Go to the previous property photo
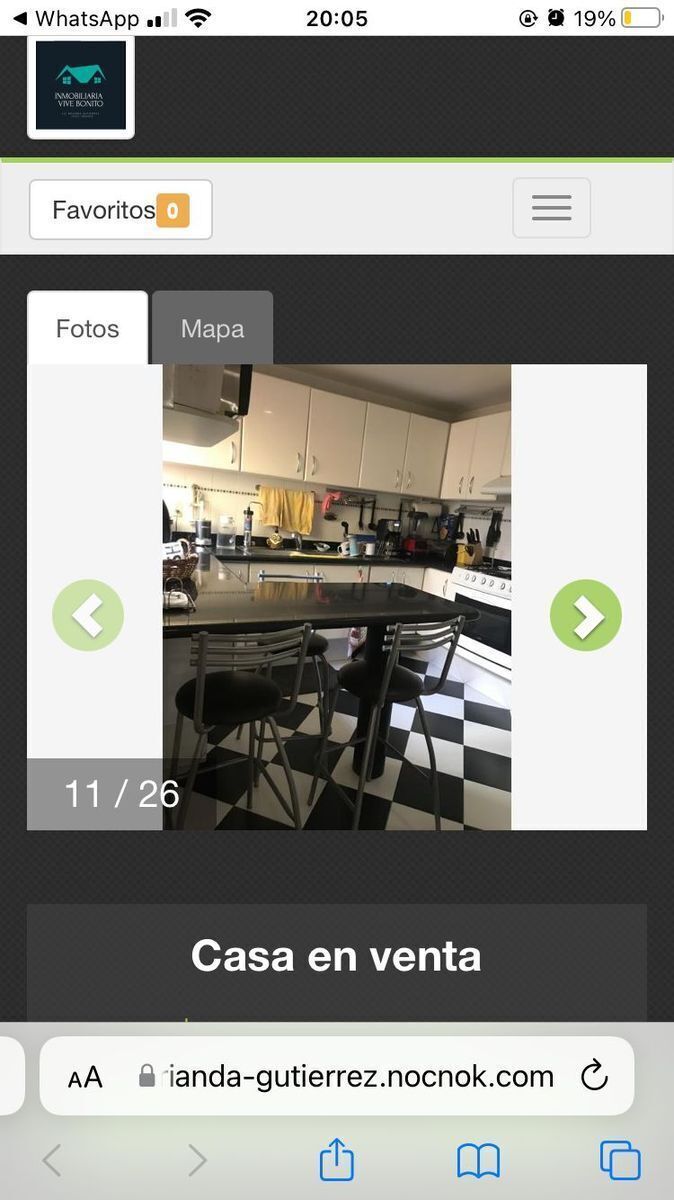The image size is (674, 1200). point(88,616)
